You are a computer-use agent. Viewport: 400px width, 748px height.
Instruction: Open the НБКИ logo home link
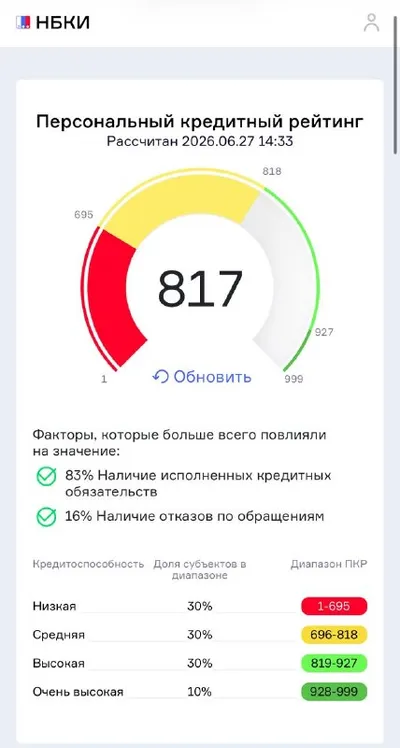tap(53, 22)
